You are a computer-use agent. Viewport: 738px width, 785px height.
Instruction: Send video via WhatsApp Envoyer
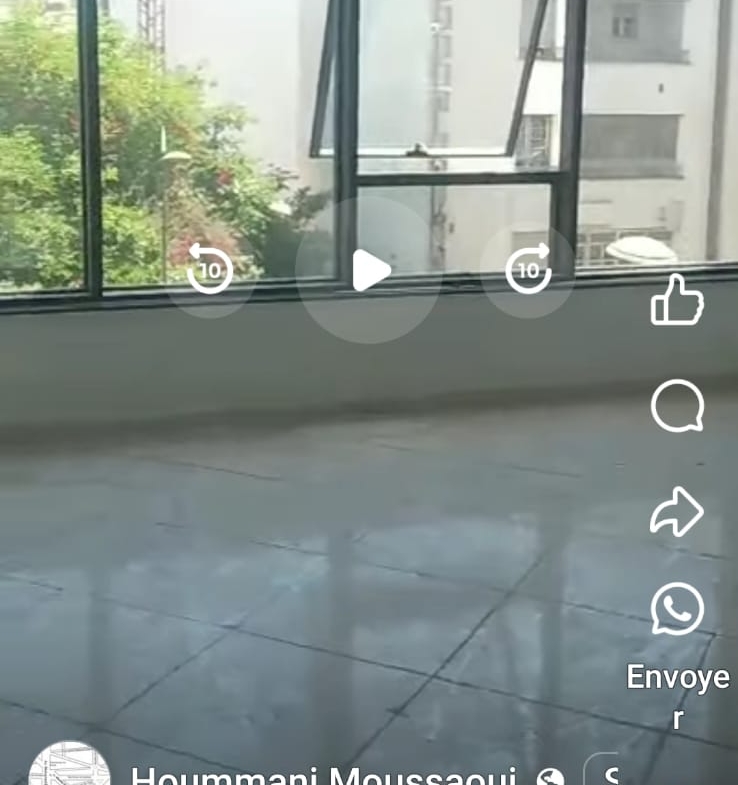[x=677, y=610]
